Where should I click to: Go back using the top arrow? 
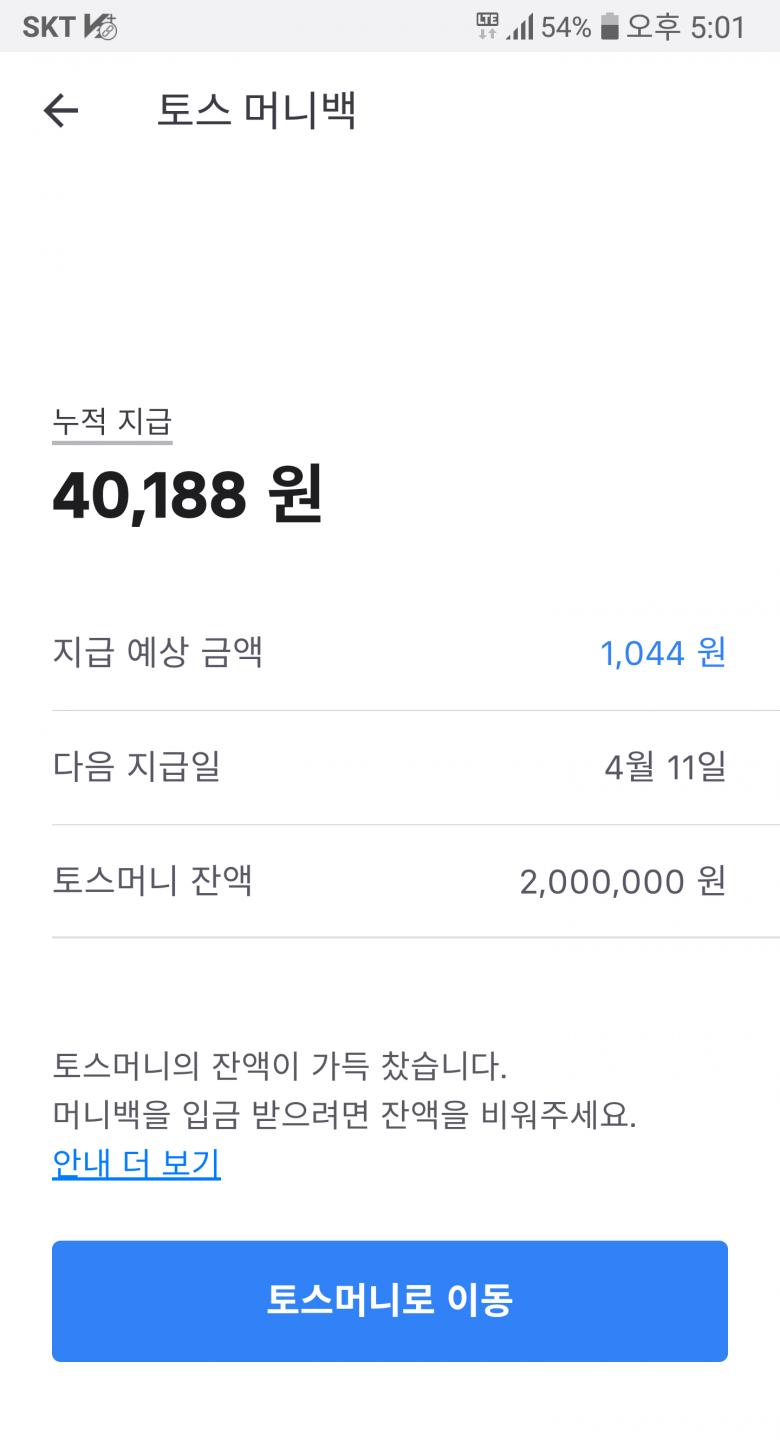(61, 111)
